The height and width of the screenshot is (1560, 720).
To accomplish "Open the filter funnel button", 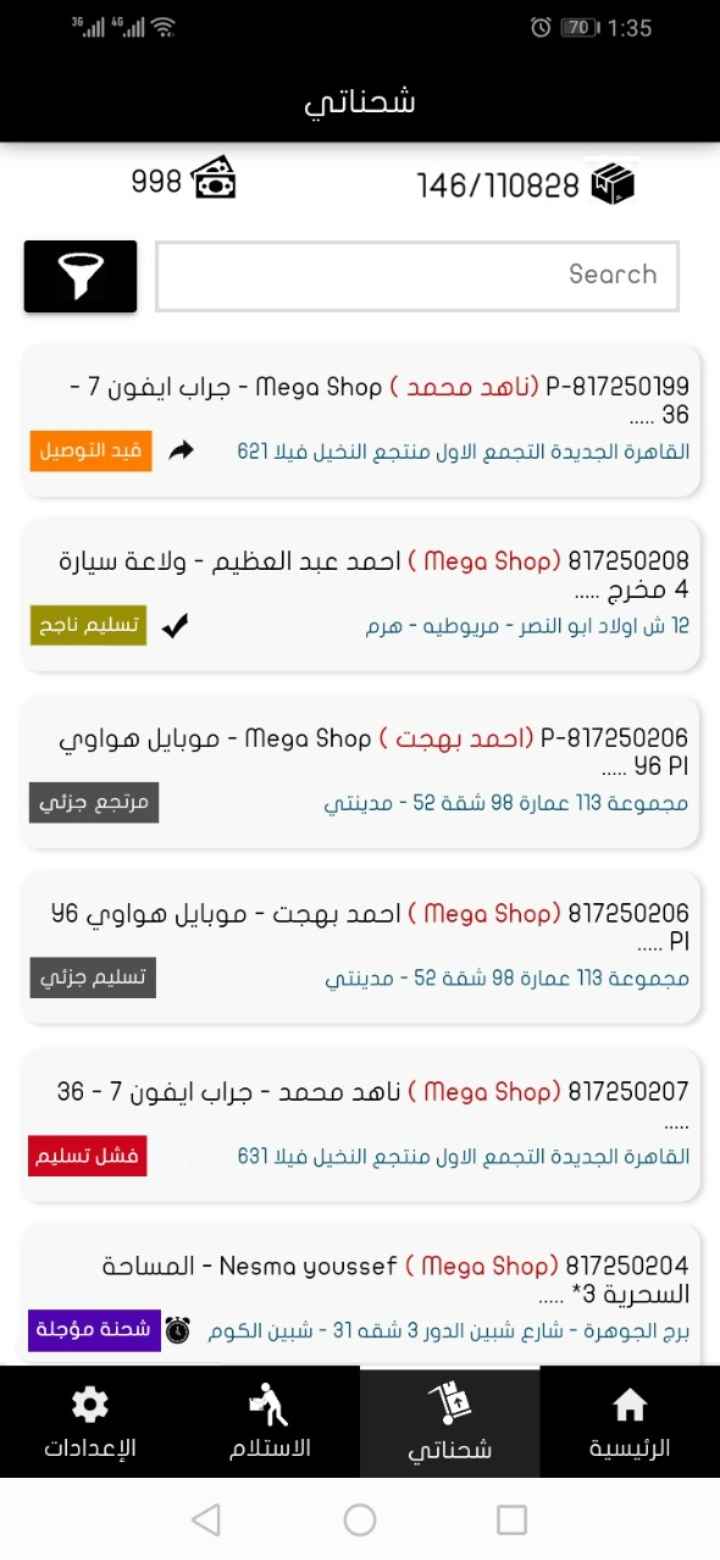I will tap(80, 276).
